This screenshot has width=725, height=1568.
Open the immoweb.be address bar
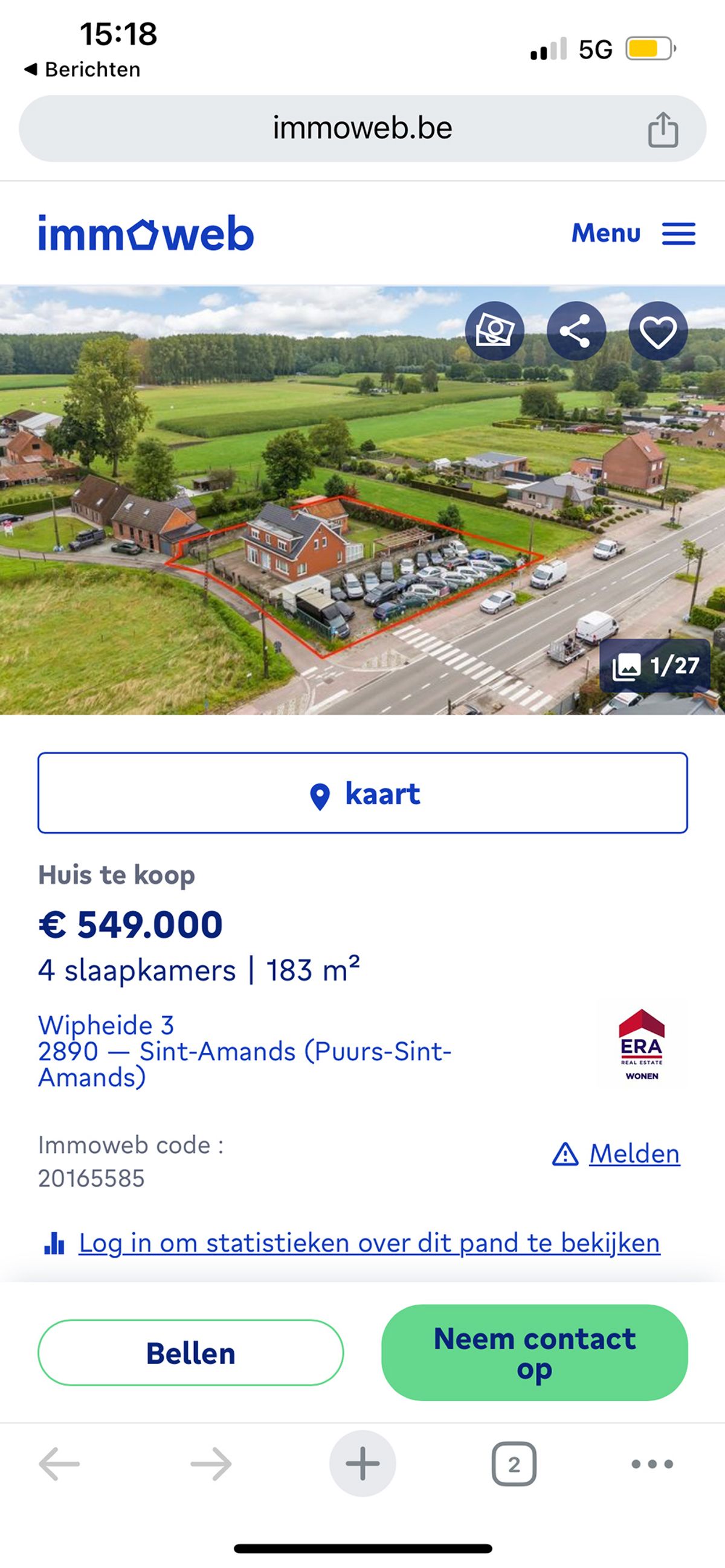click(362, 129)
